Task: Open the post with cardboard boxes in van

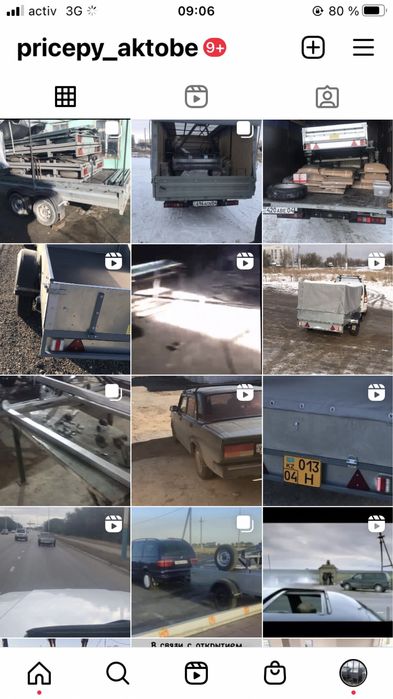Action: coord(328,181)
